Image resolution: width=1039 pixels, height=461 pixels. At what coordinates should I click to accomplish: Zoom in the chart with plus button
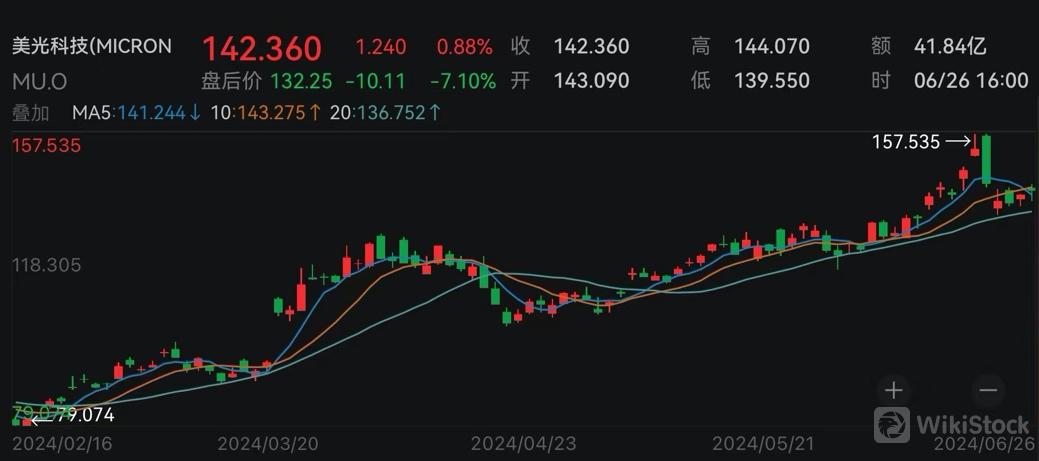click(894, 390)
